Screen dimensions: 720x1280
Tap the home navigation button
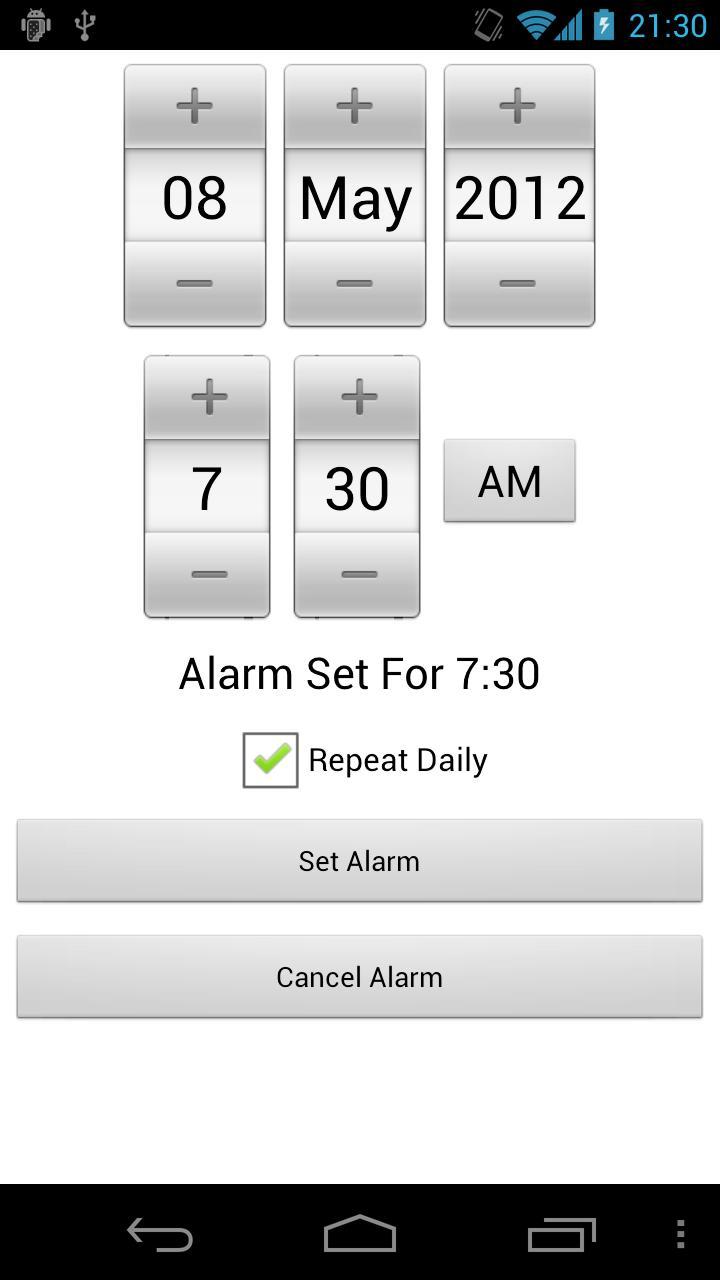pos(360,1237)
